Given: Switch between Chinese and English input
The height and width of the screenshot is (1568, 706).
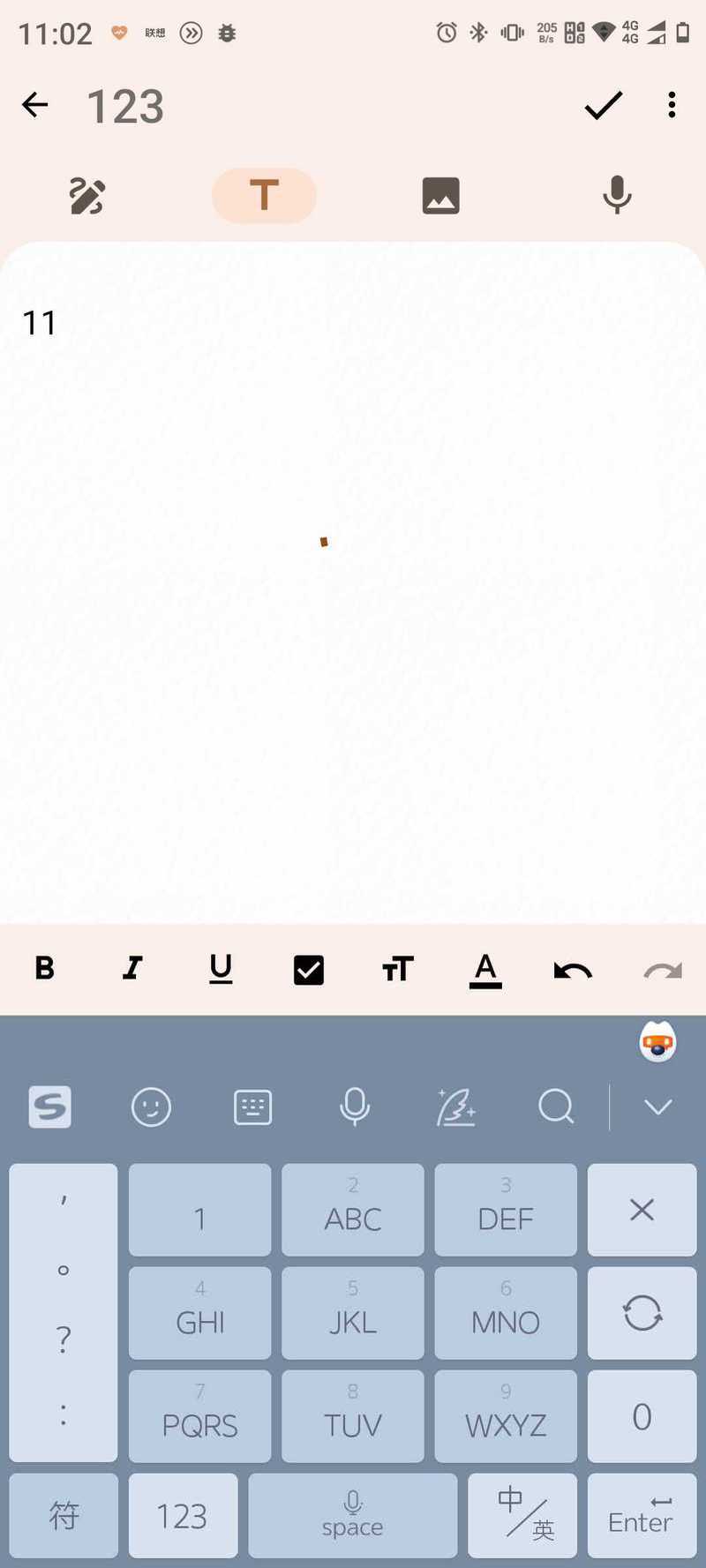Looking at the screenshot, I should [x=522, y=1514].
